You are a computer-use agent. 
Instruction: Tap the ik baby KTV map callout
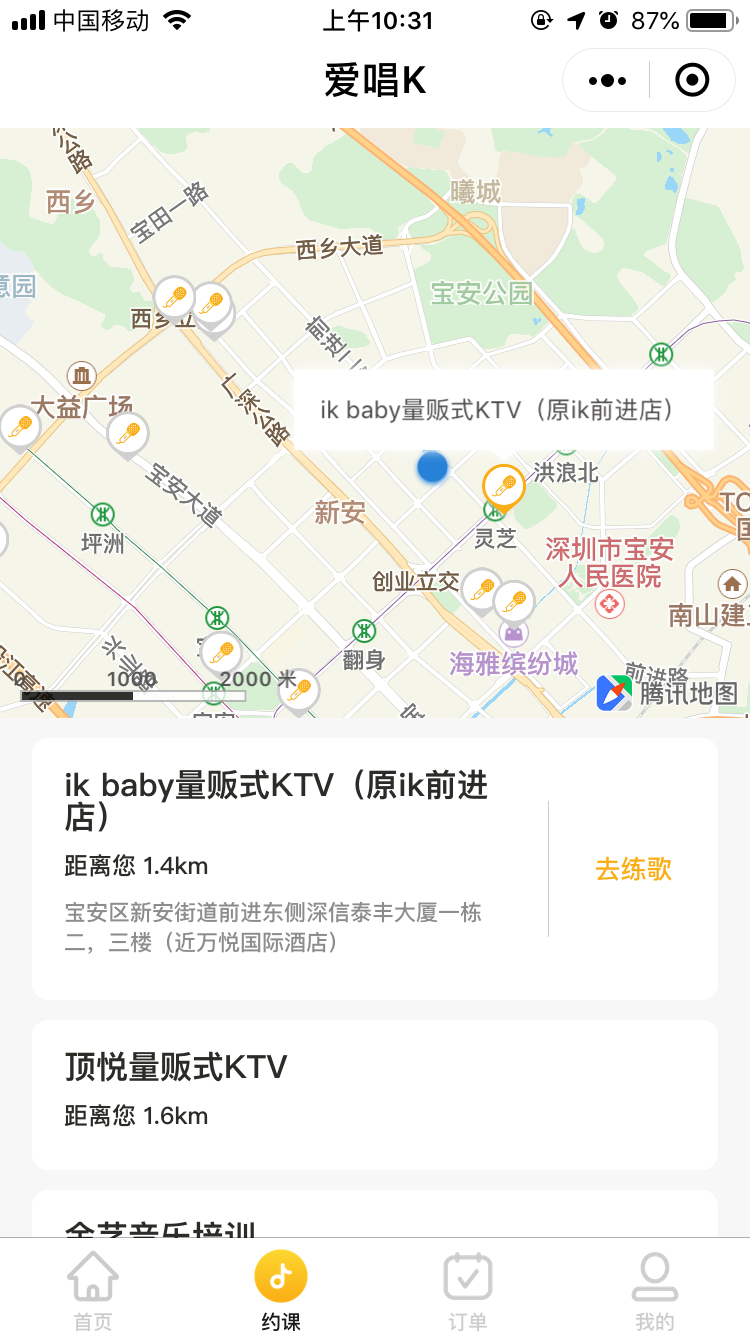coord(503,410)
